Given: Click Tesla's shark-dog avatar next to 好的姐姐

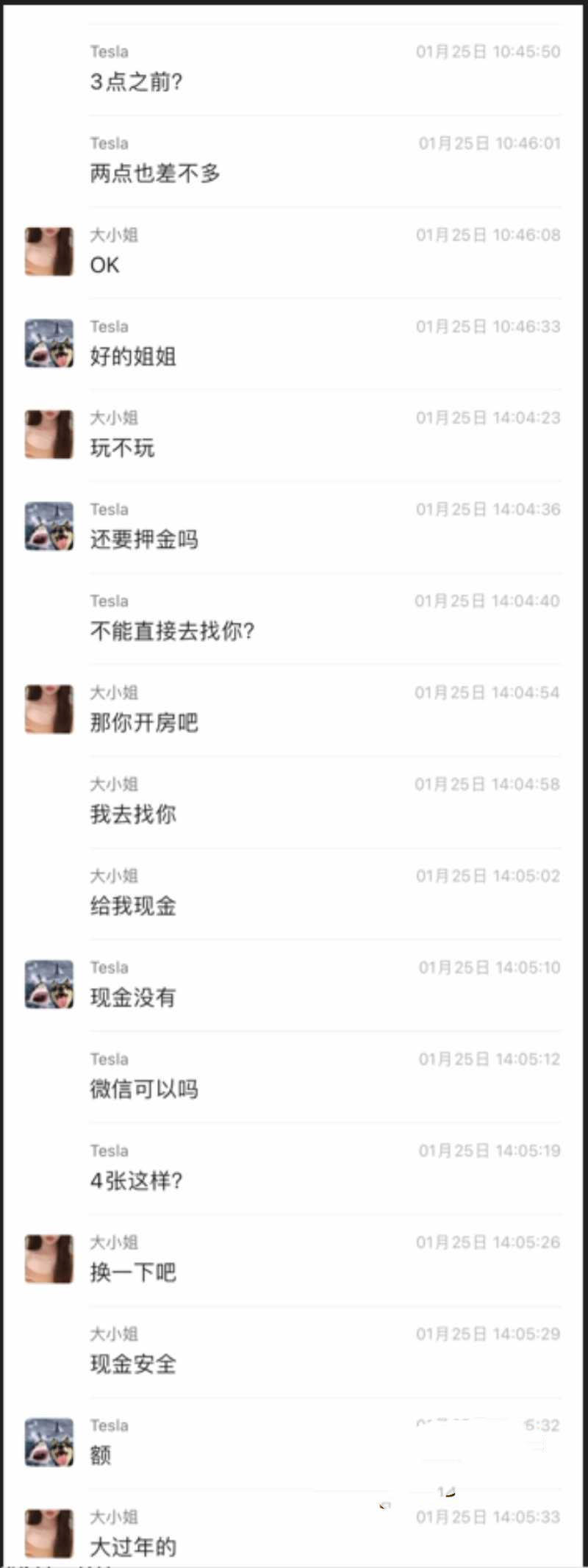Looking at the screenshot, I should point(49,342).
